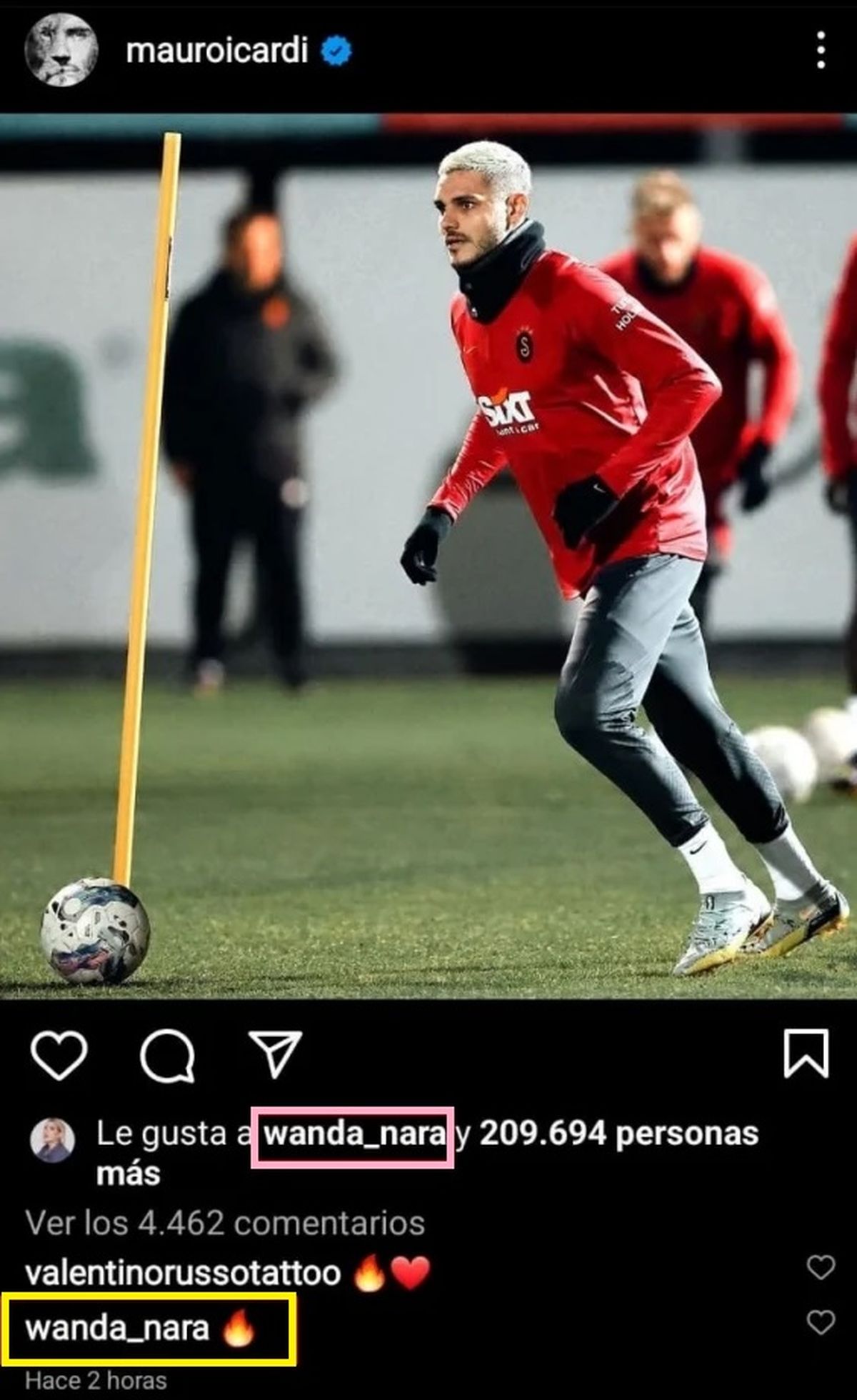
Task: Open wanda_nara's profile from the likes line
Action: [x=353, y=1134]
